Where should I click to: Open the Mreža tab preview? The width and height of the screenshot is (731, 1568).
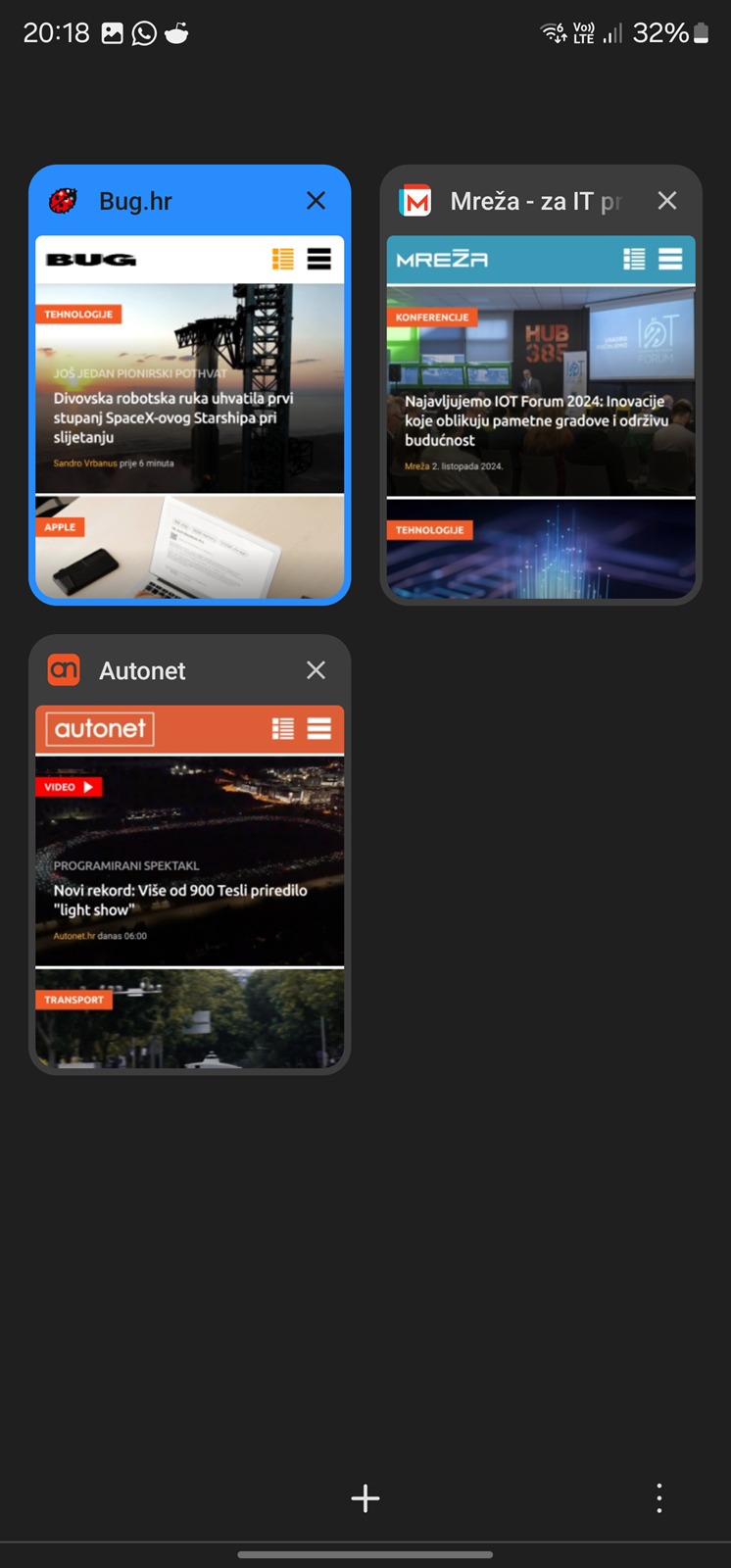click(541, 416)
